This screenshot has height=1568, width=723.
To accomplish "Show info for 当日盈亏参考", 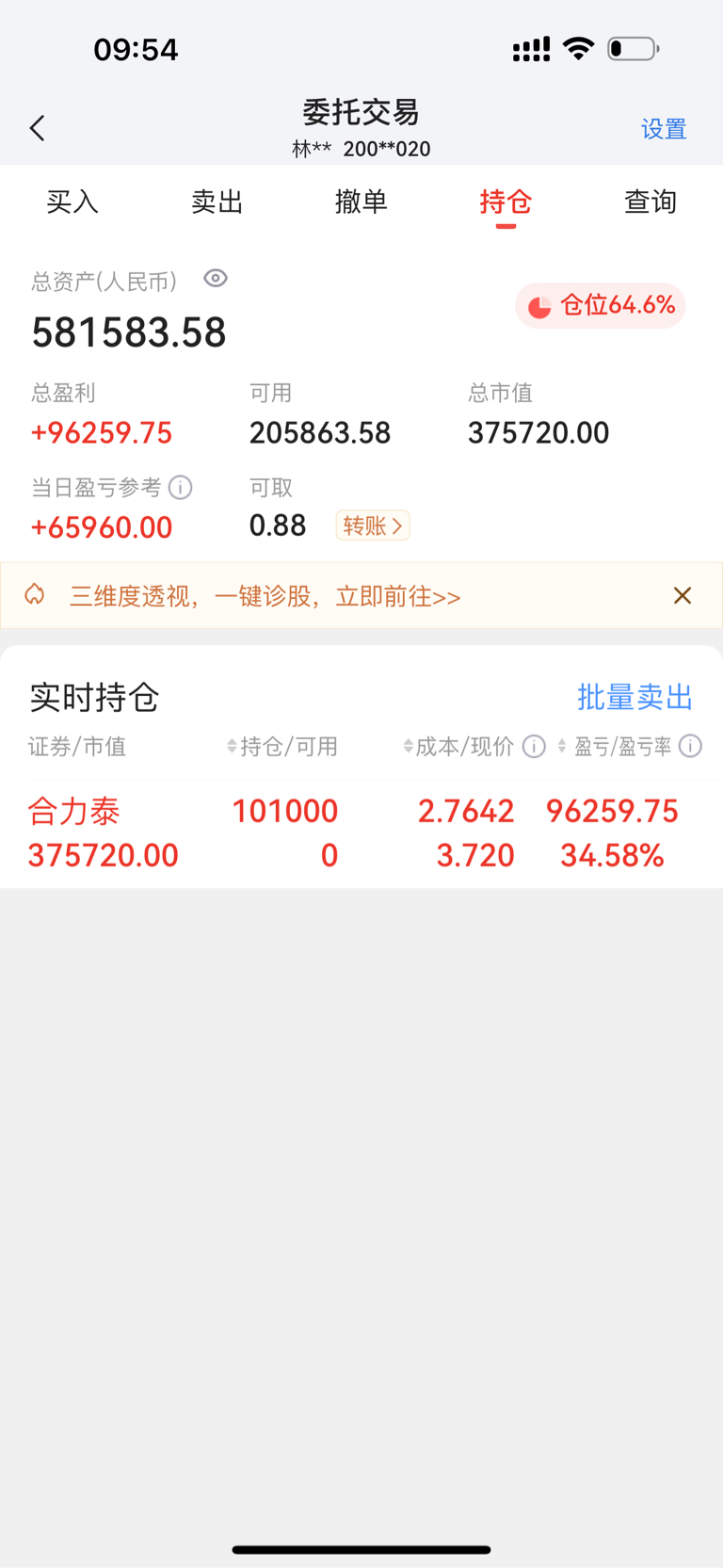I will [x=181, y=487].
